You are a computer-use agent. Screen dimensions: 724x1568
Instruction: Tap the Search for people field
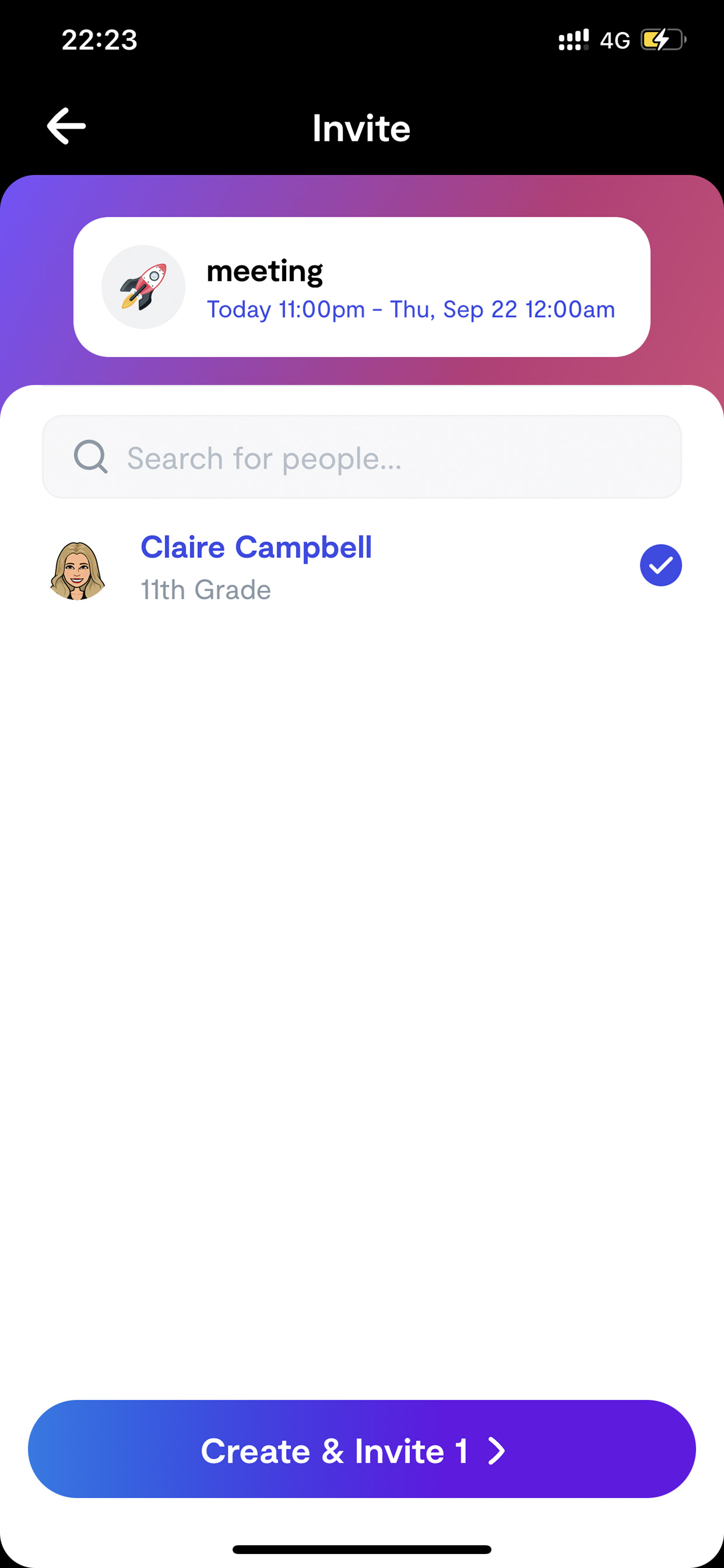click(361, 456)
